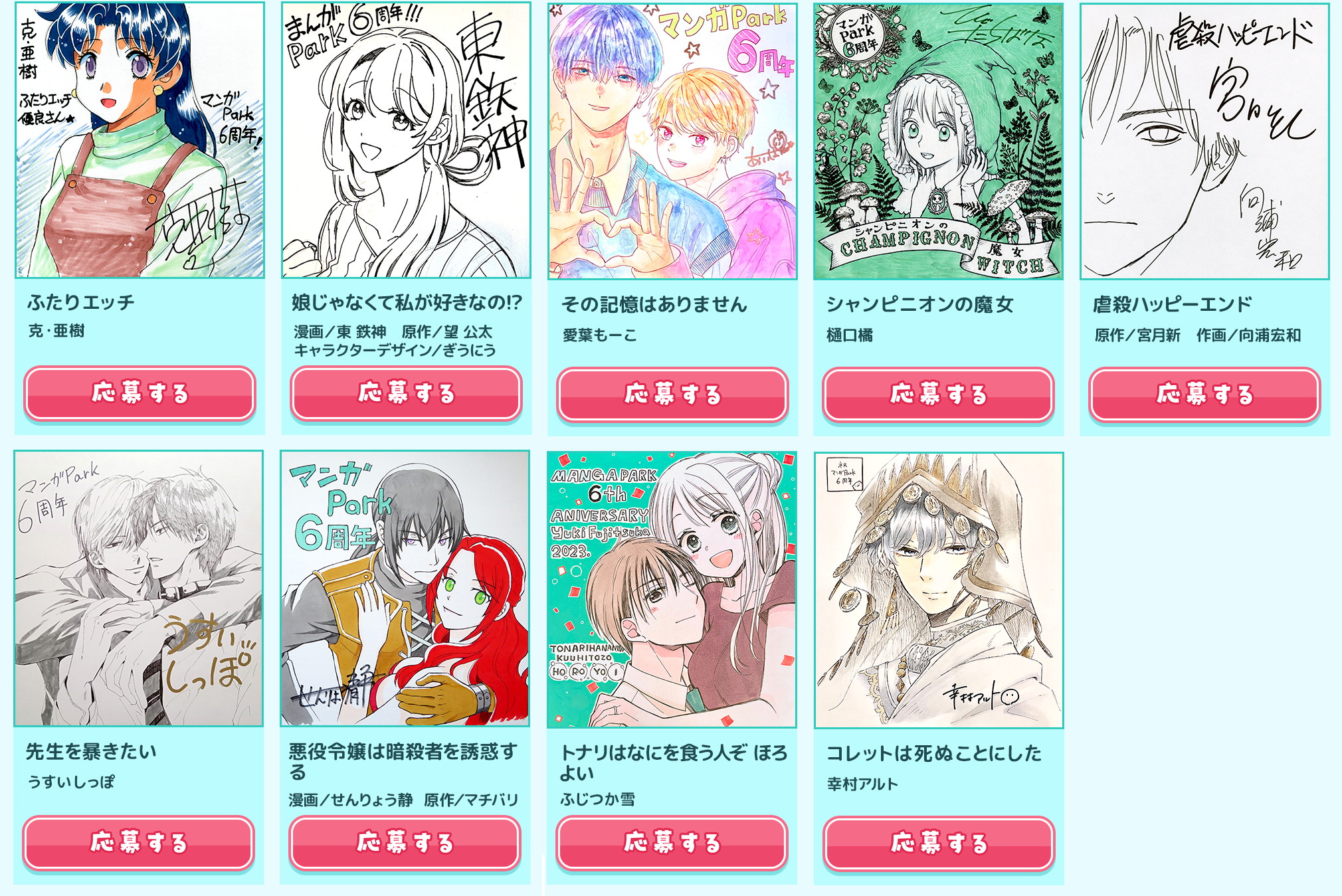The image size is (1342, 896).
Task: View the シャンピニオンの魔女 artwork
Action: [938, 141]
